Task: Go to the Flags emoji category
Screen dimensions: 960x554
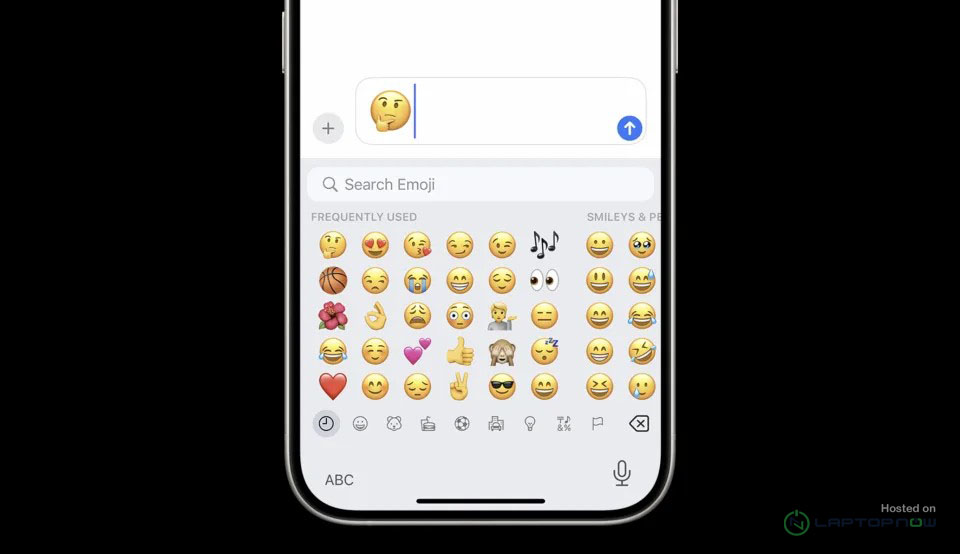Action: point(598,424)
